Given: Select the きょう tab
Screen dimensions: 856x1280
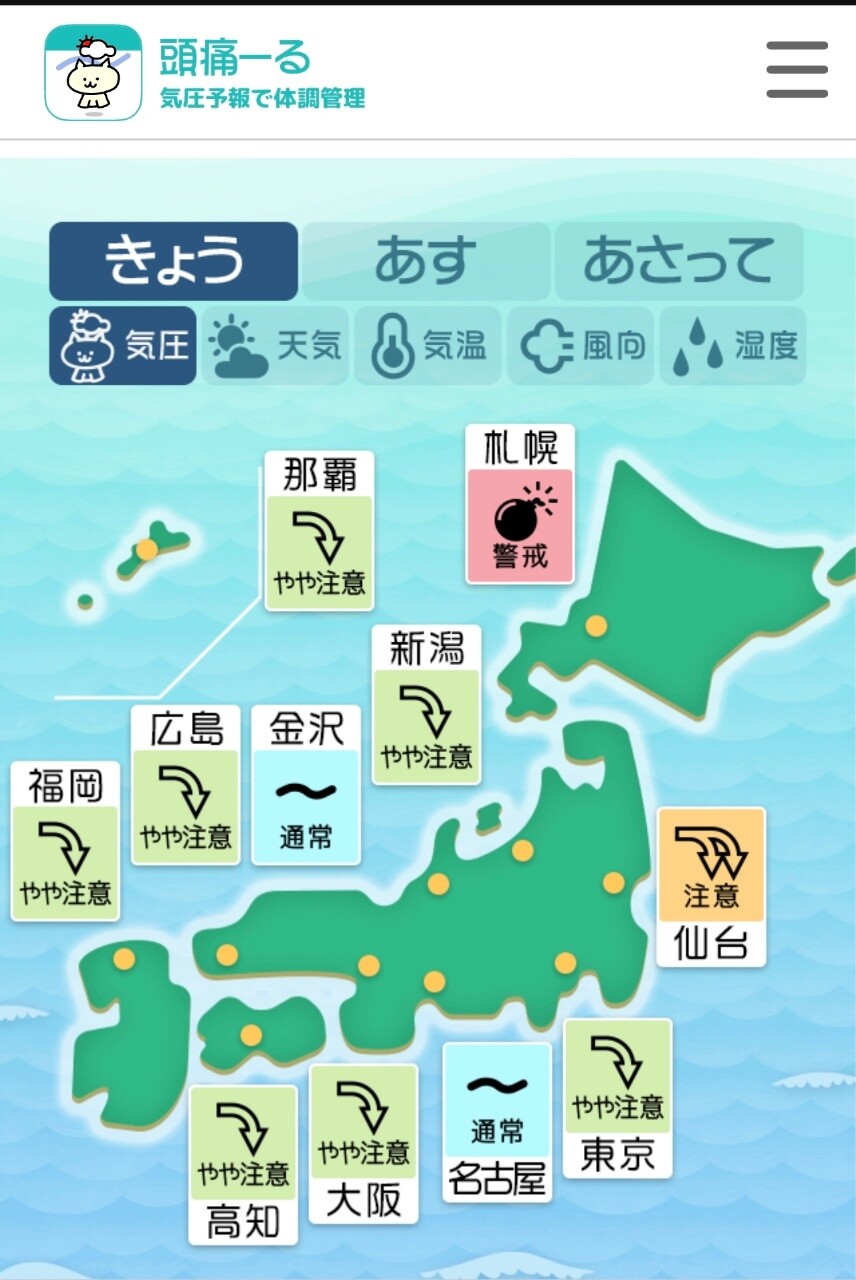Looking at the screenshot, I should [174, 261].
